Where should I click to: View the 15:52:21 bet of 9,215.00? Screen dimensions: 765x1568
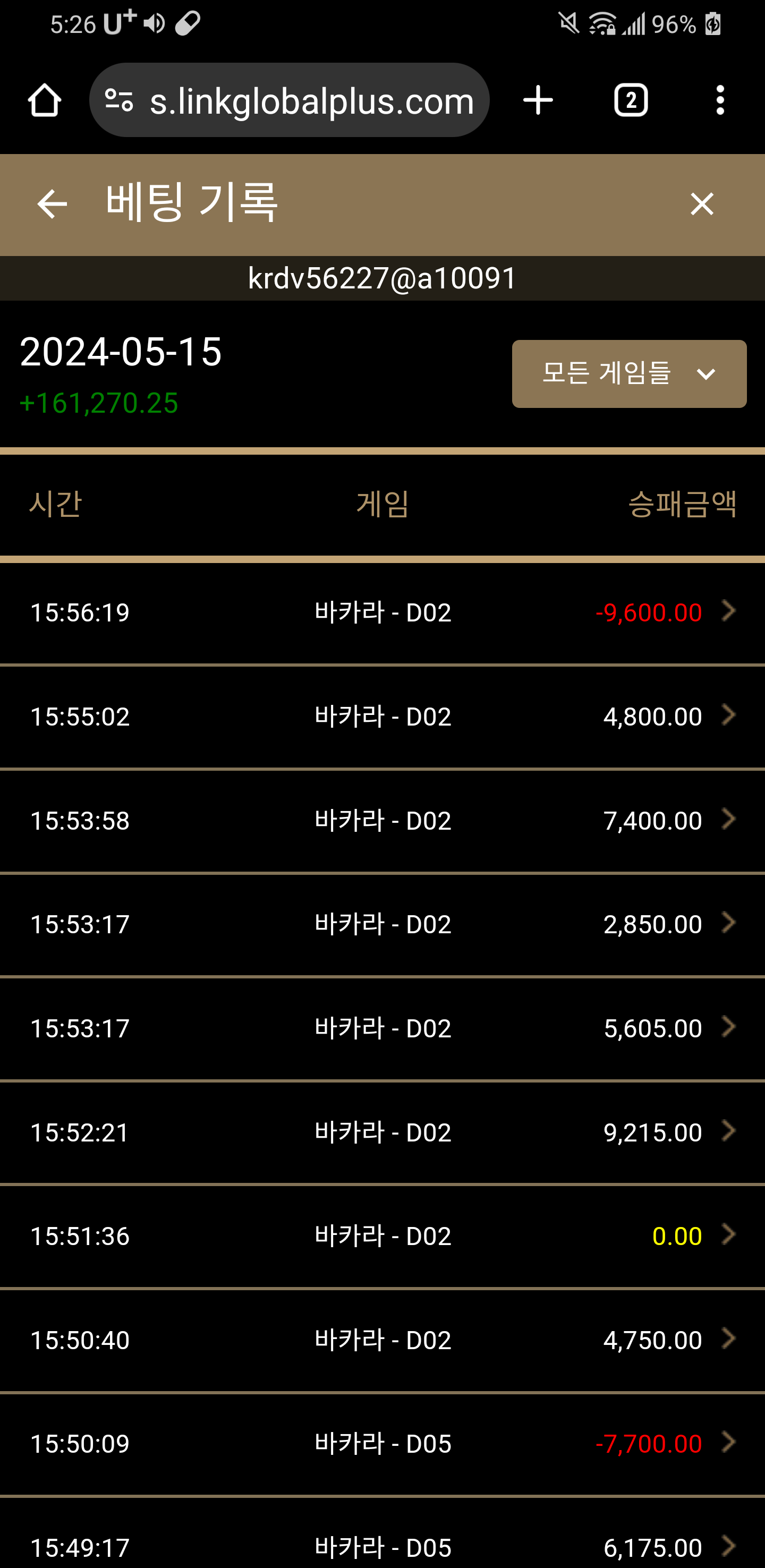(382, 1132)
